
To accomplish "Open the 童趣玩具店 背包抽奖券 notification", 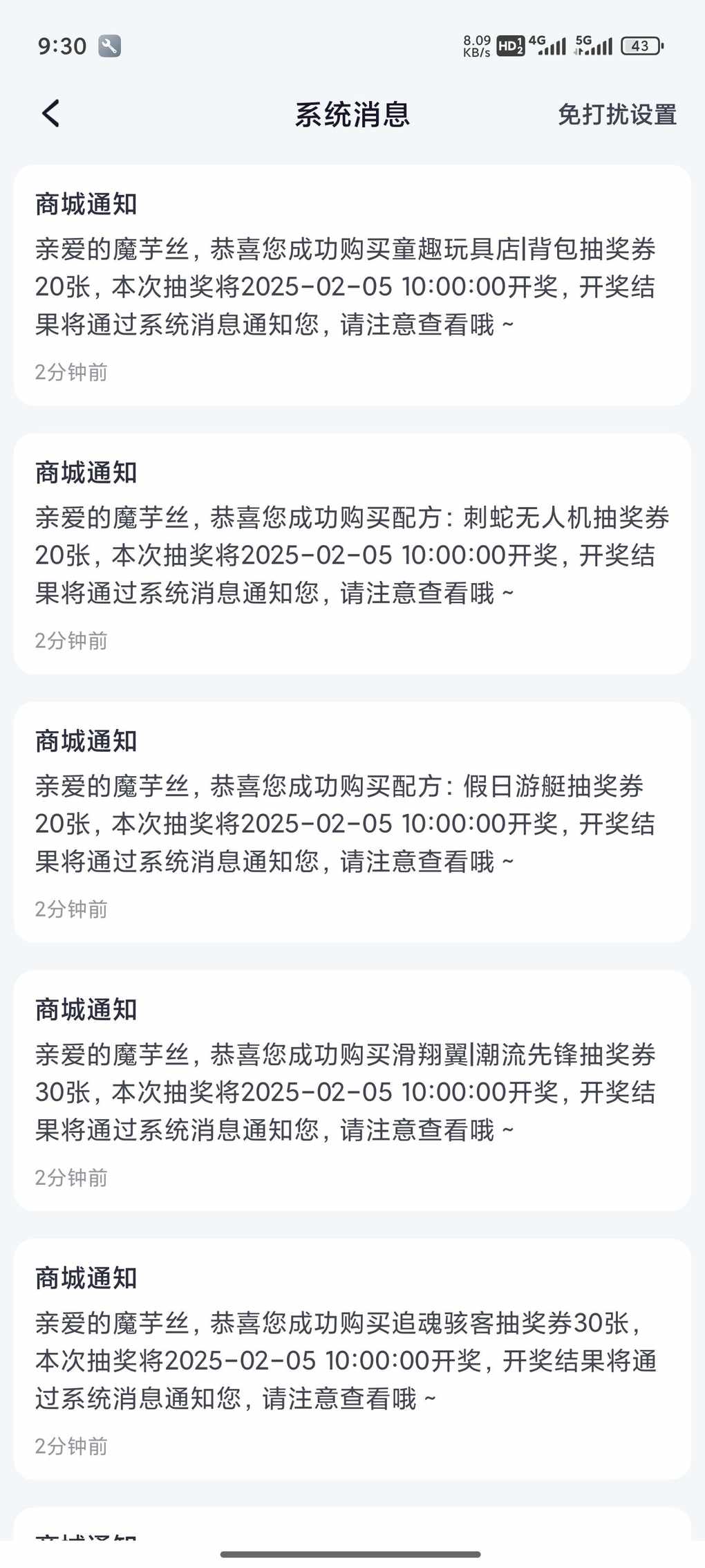I will [x=352, y=285].
